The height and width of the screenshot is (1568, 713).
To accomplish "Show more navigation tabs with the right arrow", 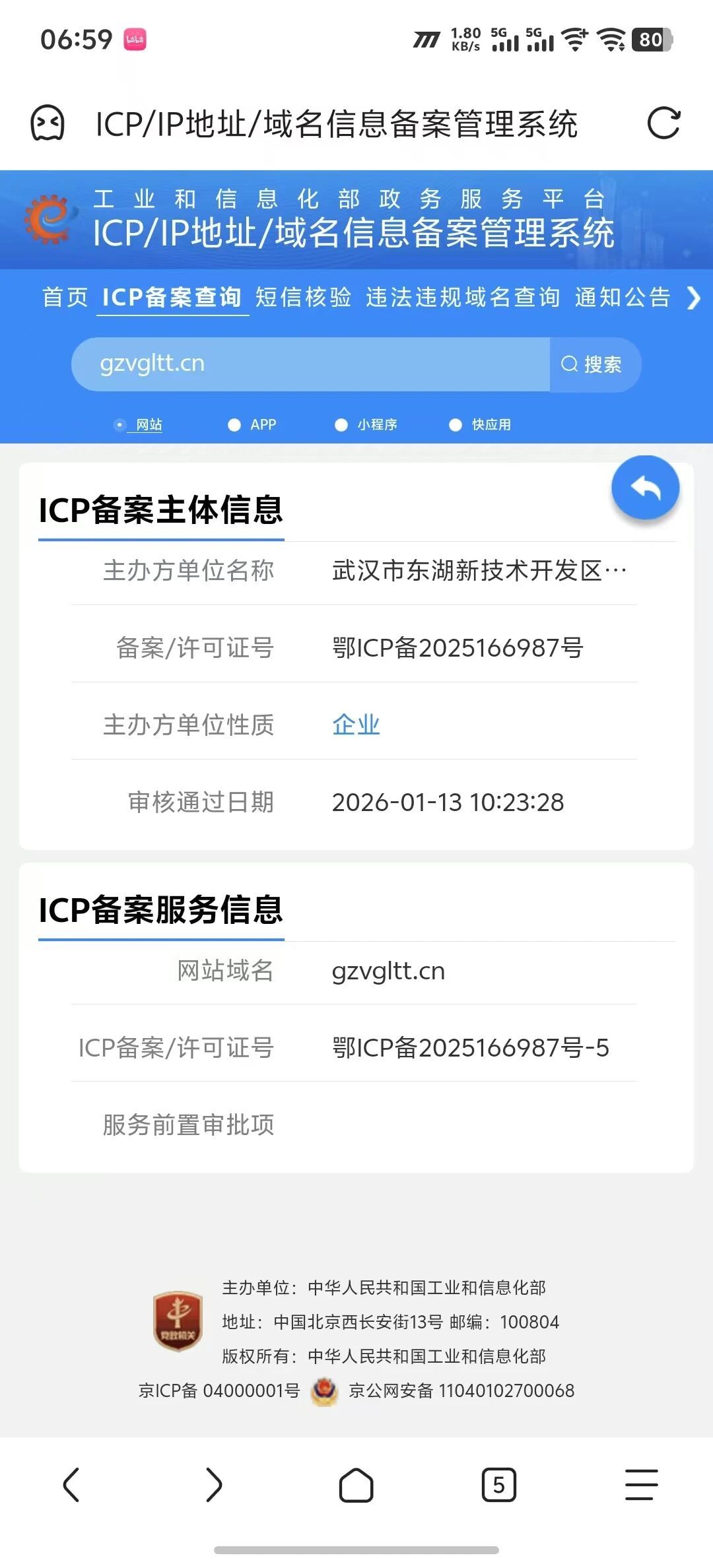I will [693, 298].
